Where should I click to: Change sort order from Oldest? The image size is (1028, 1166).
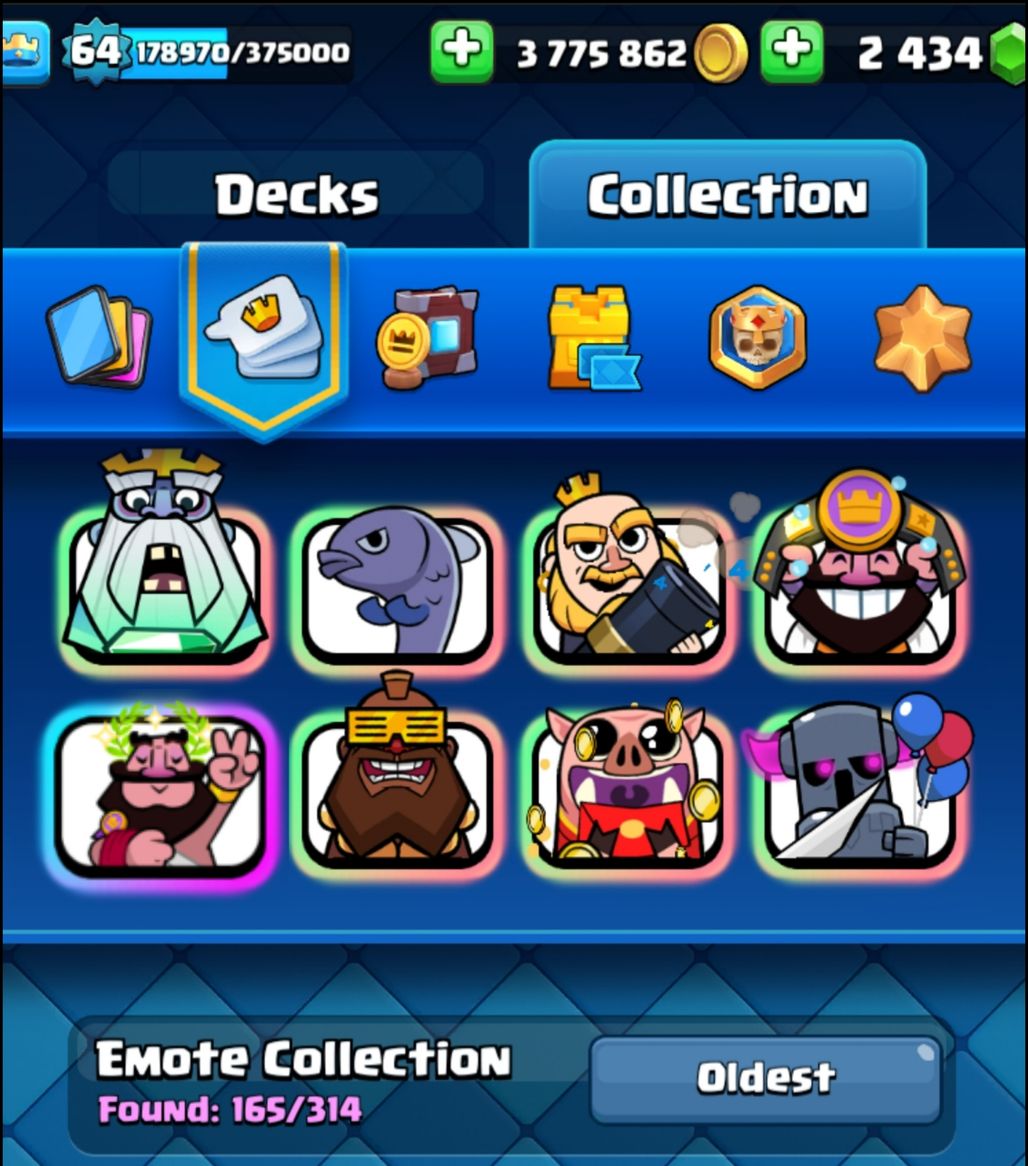tap(765, 1078)
